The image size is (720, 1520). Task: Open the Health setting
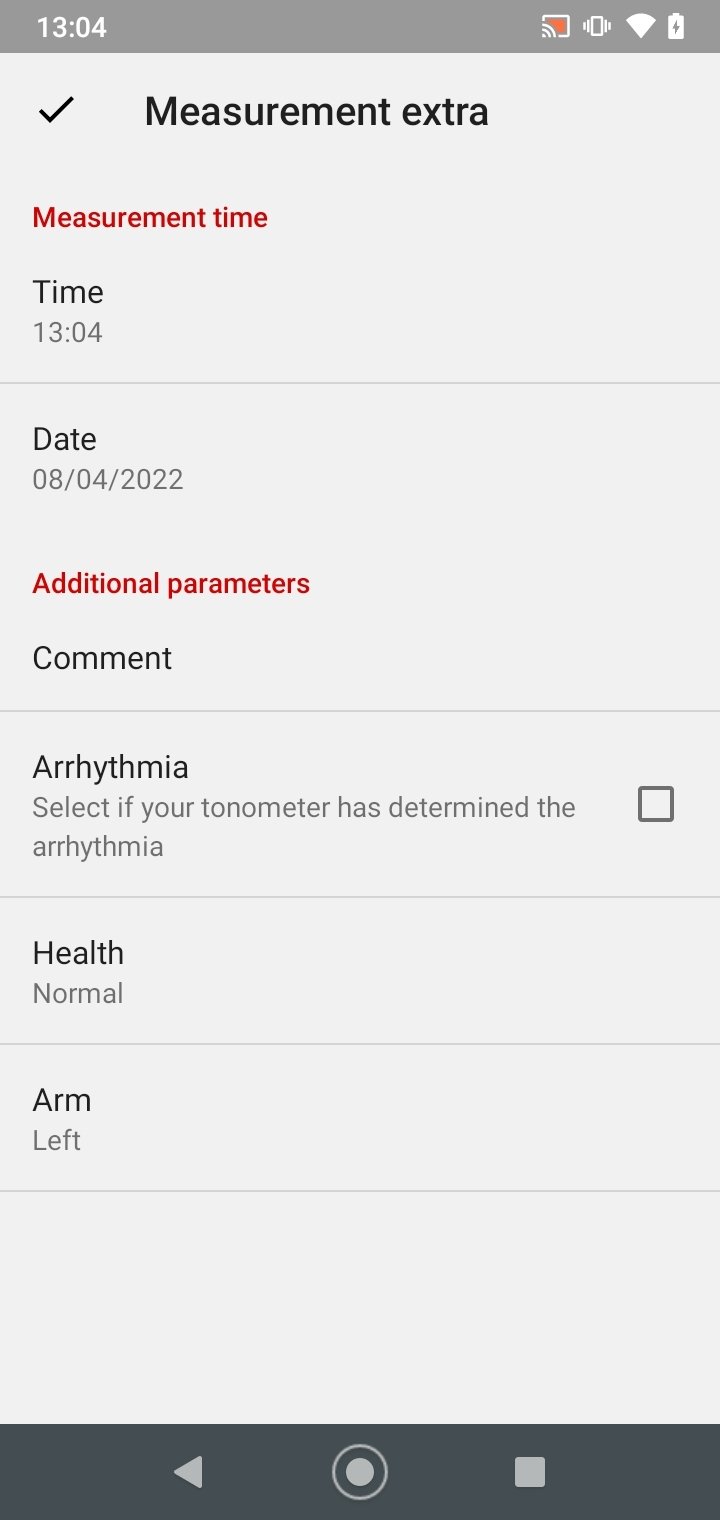coord(360,971)
